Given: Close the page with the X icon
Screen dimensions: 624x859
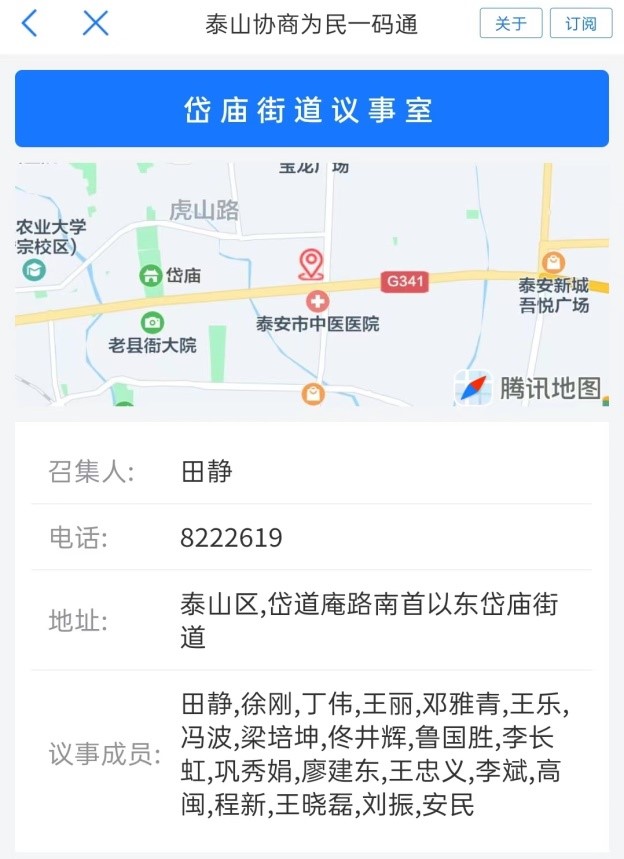Looking at the screenshot, I should [95, 23].
